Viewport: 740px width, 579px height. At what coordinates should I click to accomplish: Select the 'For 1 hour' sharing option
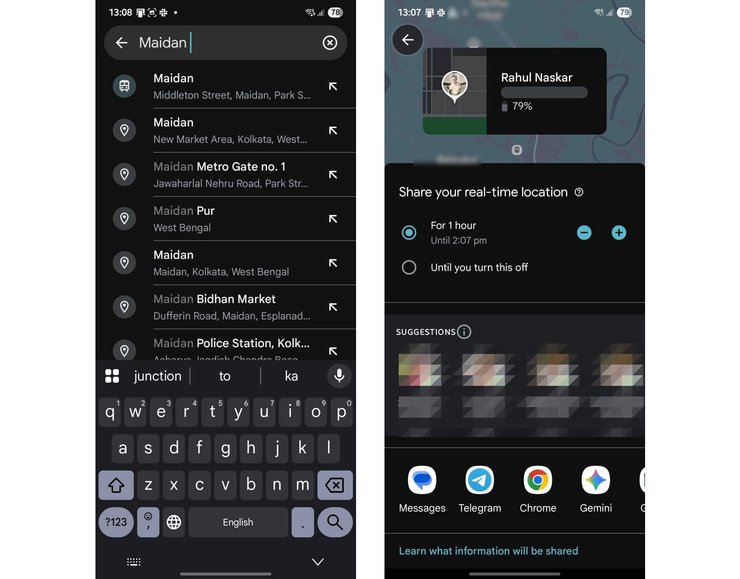(409, 232)
